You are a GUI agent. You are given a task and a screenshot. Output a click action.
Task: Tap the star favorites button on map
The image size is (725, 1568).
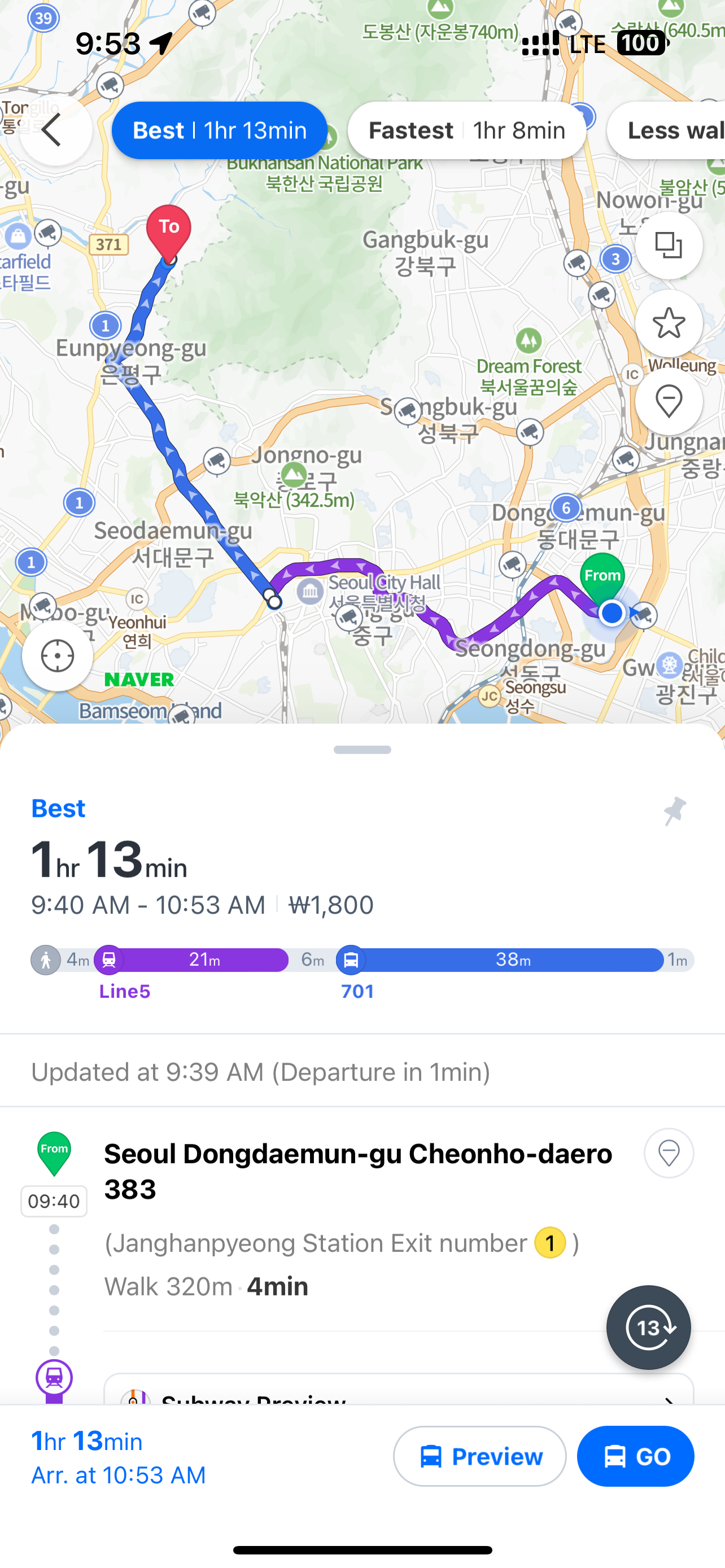point(669,323)
